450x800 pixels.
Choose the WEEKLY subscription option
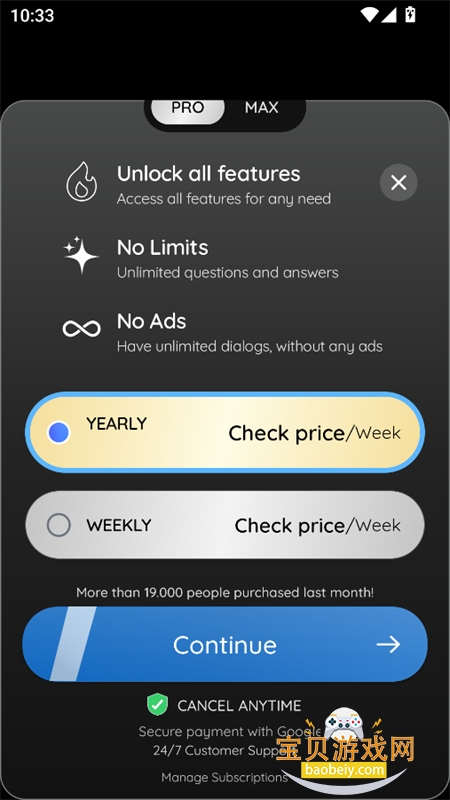point(225,525)
